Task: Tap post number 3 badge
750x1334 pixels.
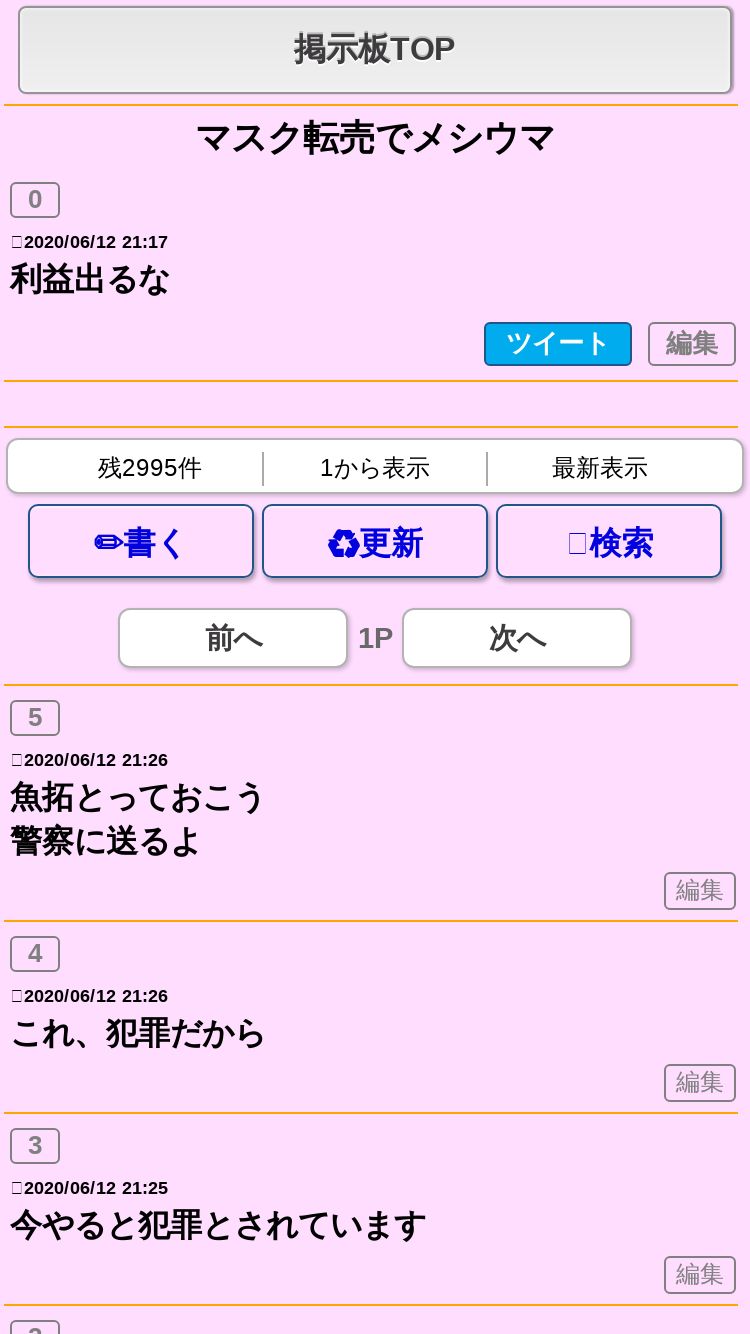Action: 35,1146
